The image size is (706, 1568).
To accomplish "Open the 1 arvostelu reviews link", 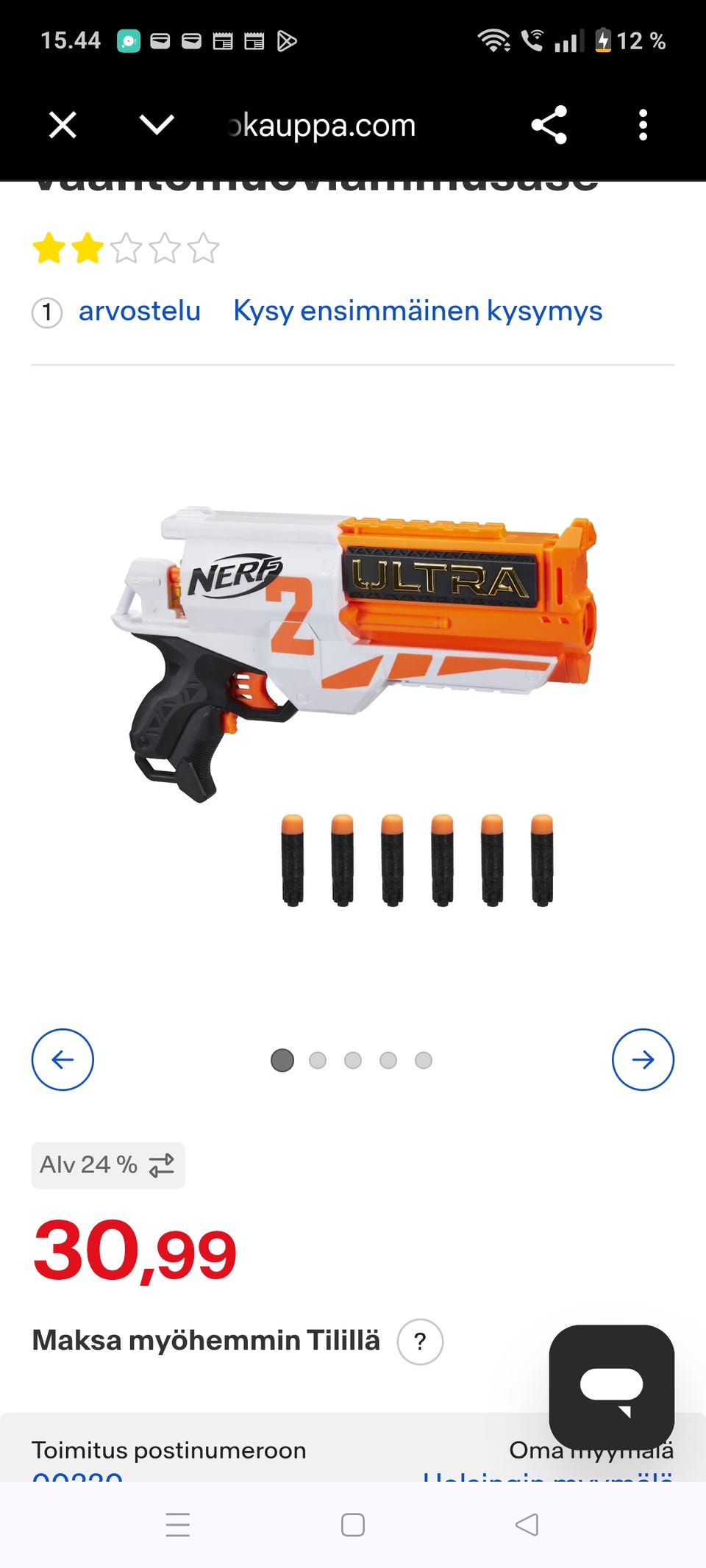I will tap(116, 311).
